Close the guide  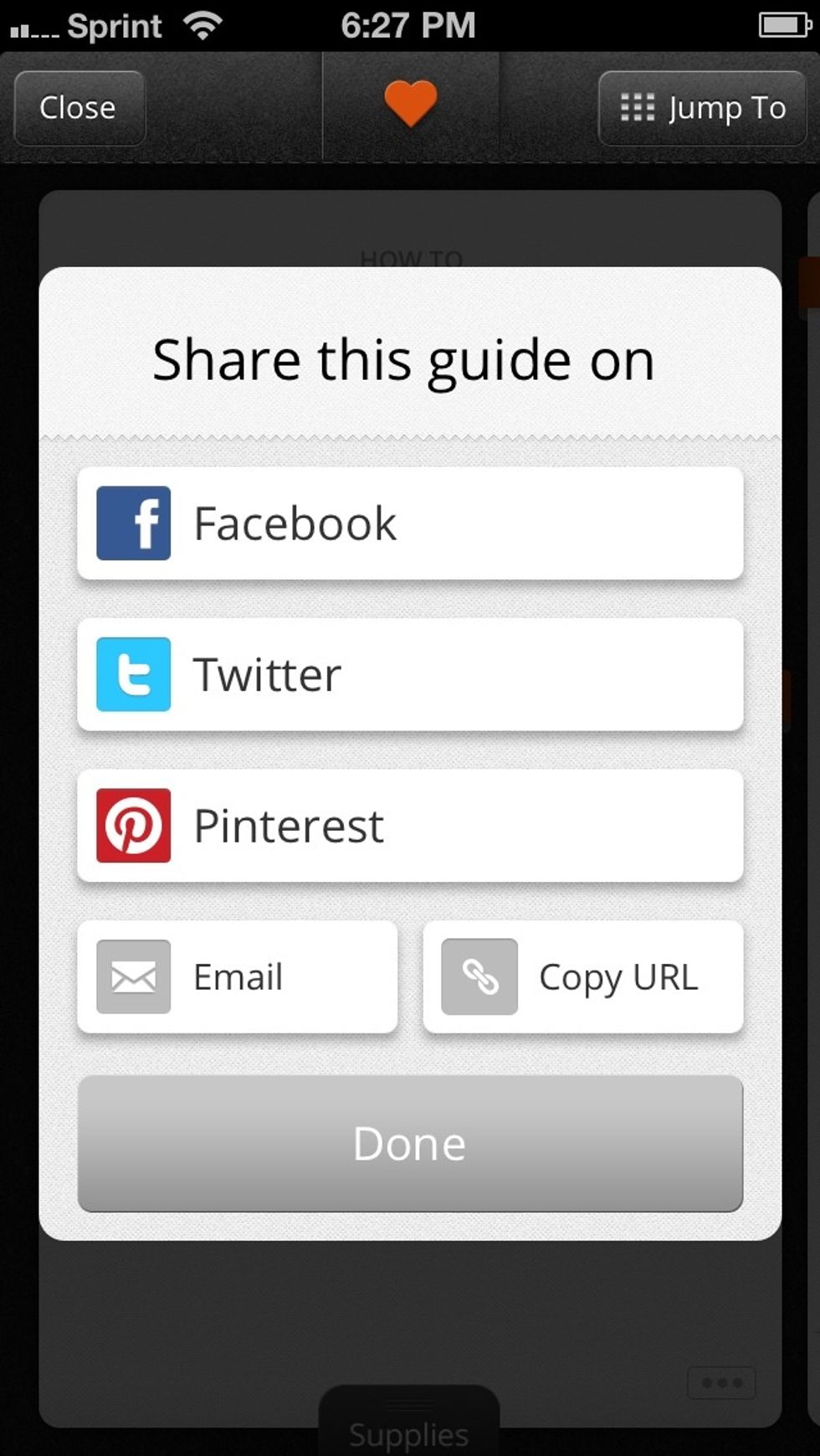79,108
